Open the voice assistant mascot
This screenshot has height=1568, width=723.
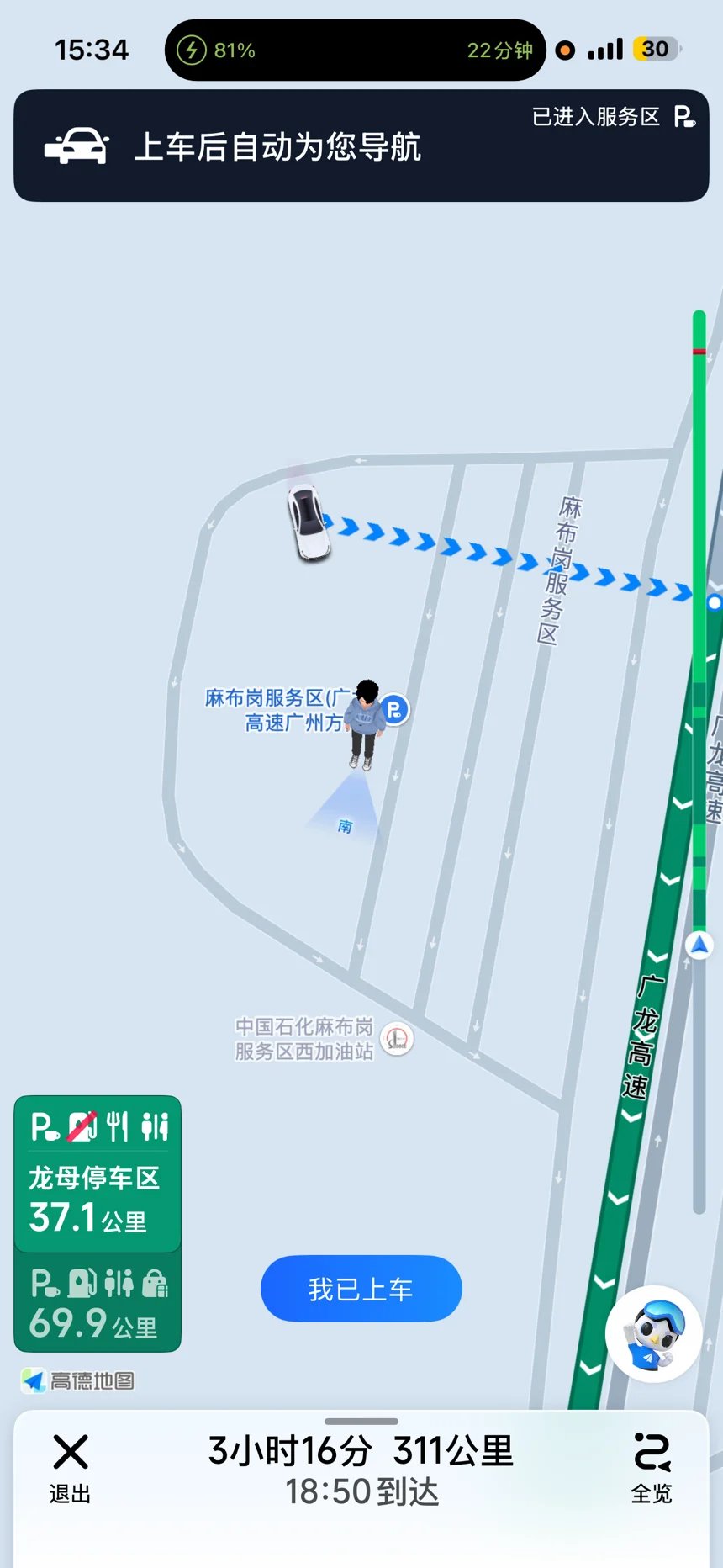[653, 1334]
